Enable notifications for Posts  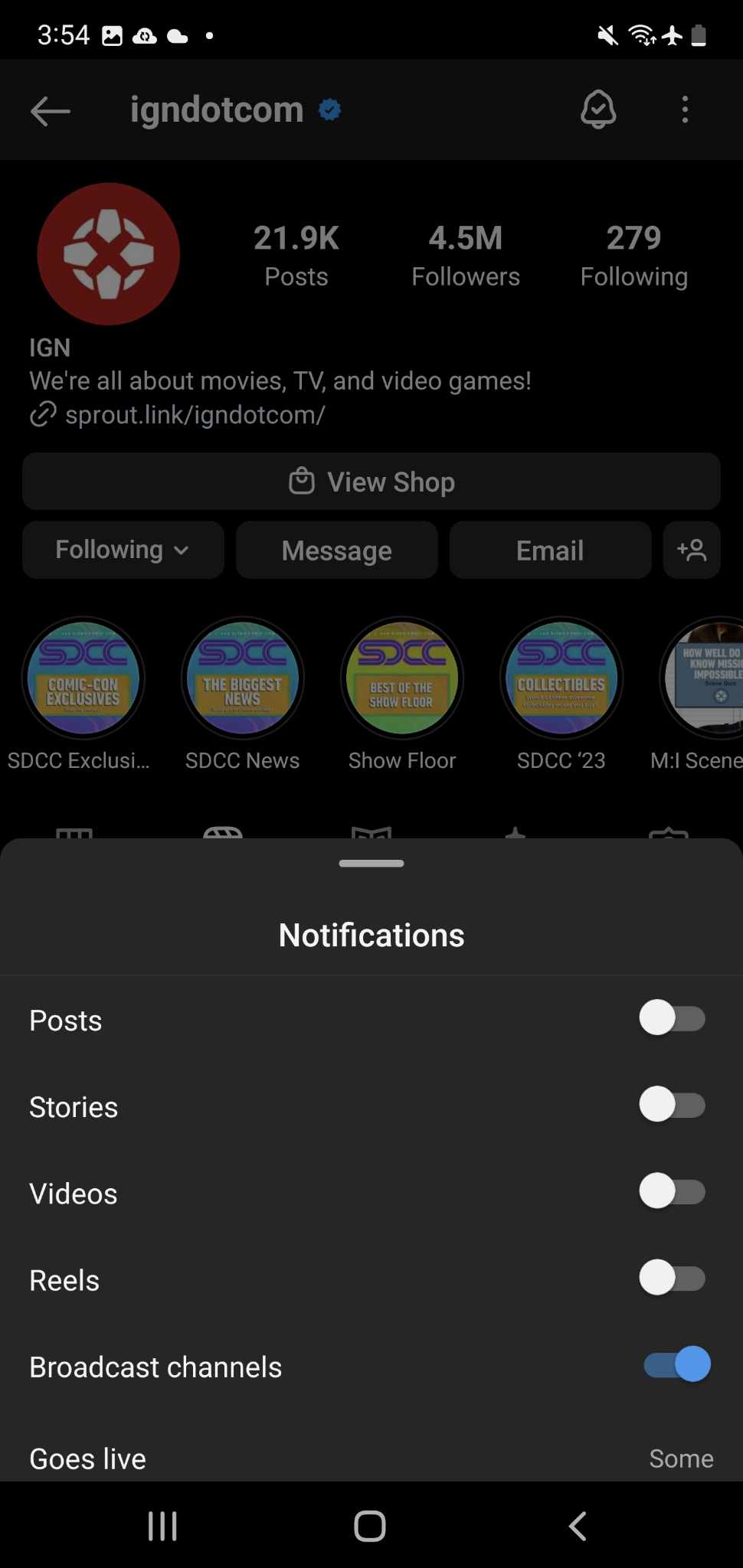point(672,1019)
